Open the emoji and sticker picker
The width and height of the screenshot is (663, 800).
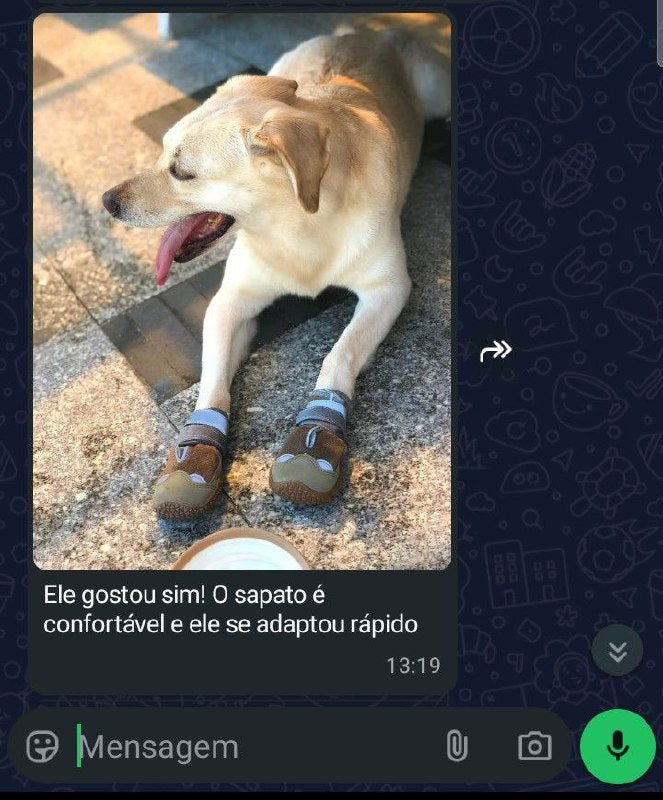point(42,746)
